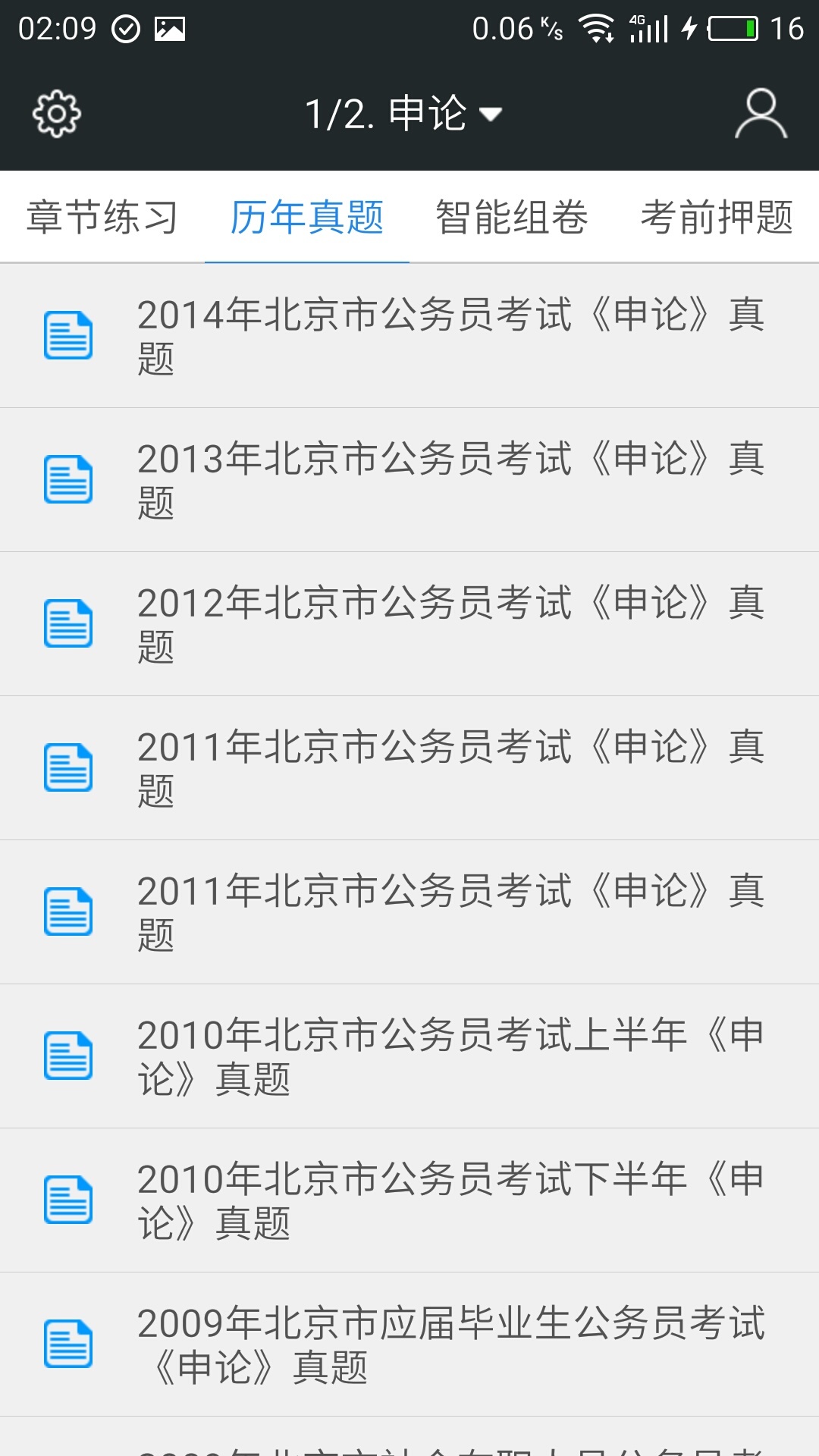Open 2014年北京市公务员考试《申论》真题
819x1456 pixels.
(x=451, y=334)
